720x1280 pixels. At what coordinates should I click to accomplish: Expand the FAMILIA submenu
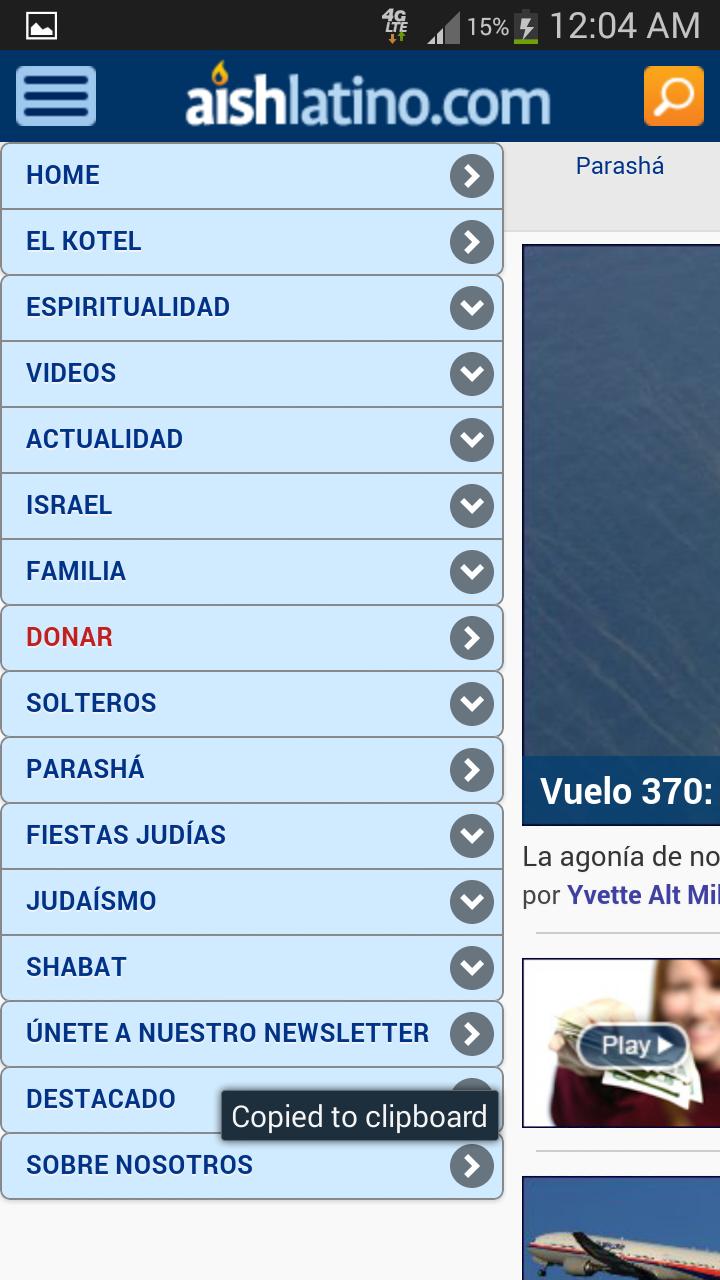[x=471, y=572]
